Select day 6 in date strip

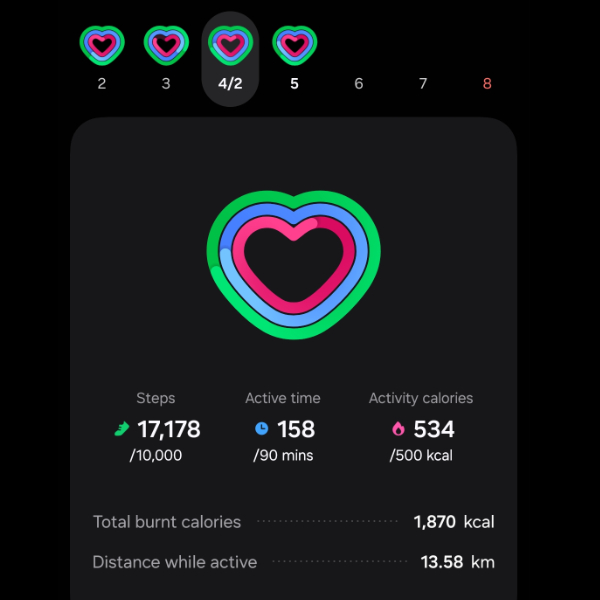point(359,84)
